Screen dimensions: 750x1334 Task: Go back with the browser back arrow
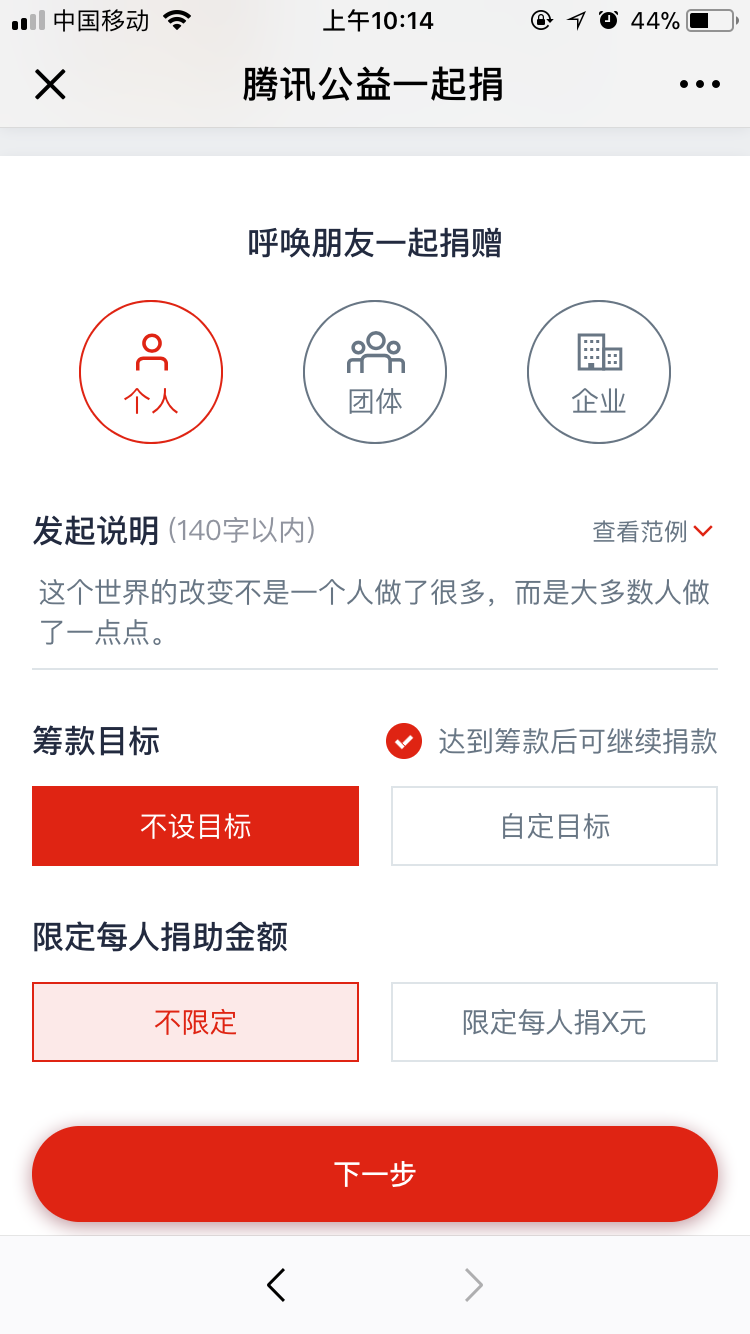tap(277, 1285)
